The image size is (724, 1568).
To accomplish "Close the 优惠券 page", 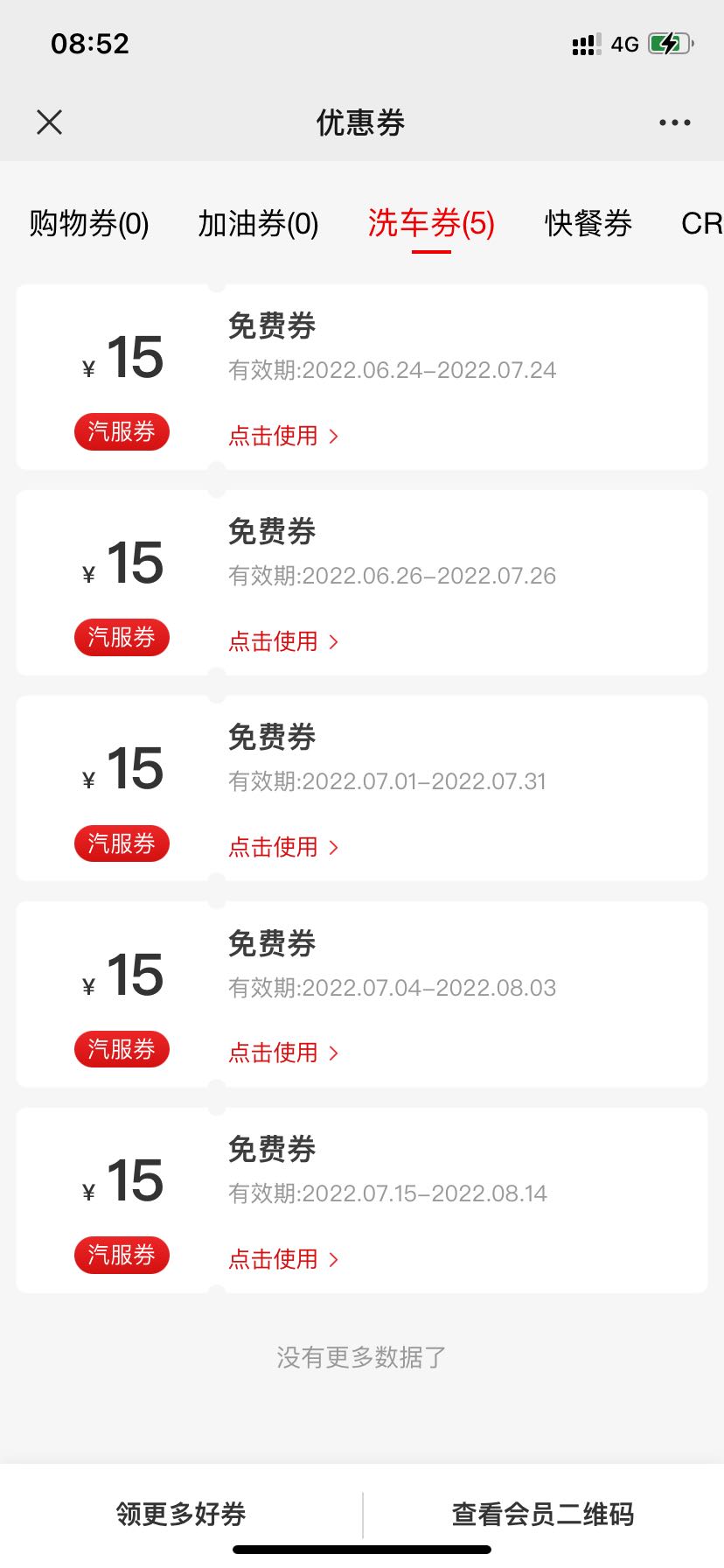I will click(50, 122).
